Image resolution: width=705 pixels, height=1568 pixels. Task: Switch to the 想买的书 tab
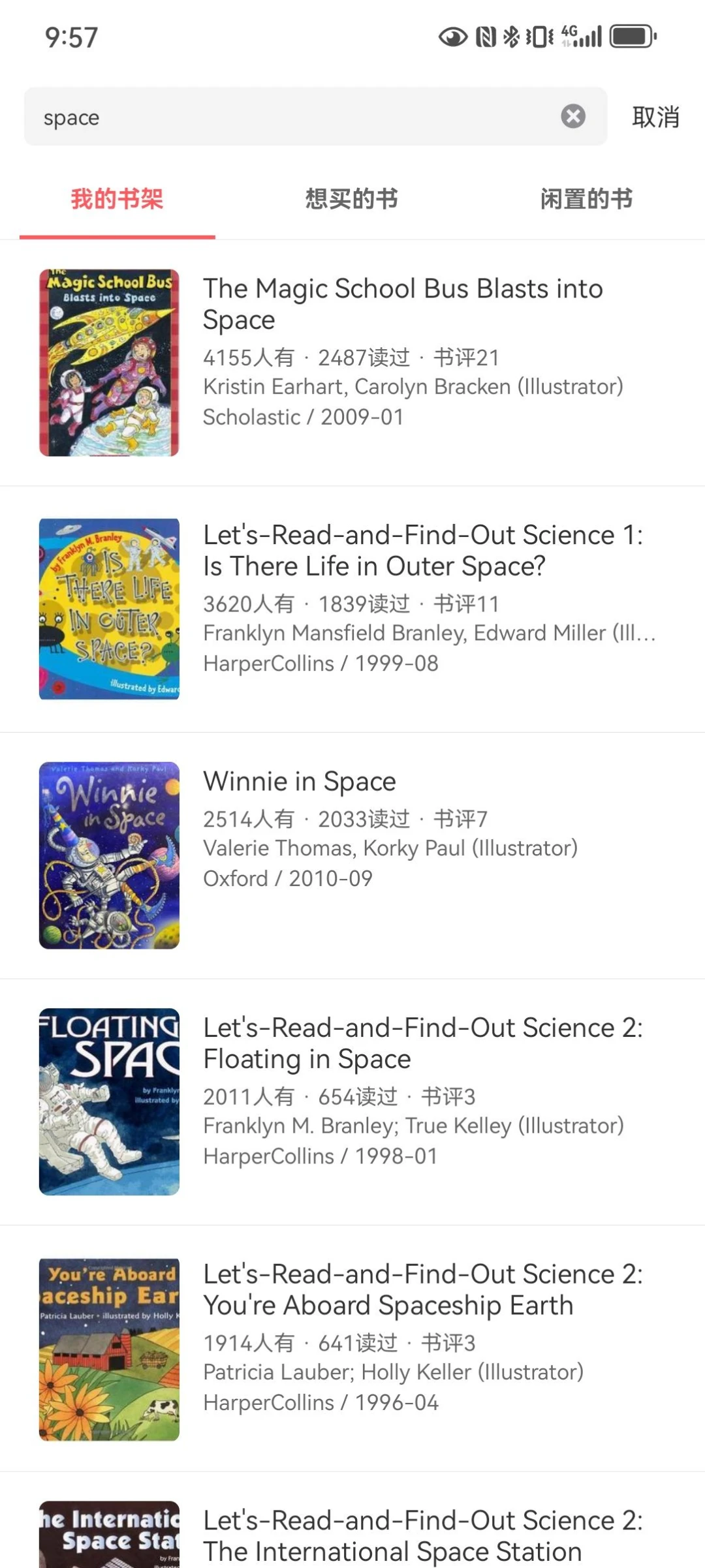pos(352,198)
